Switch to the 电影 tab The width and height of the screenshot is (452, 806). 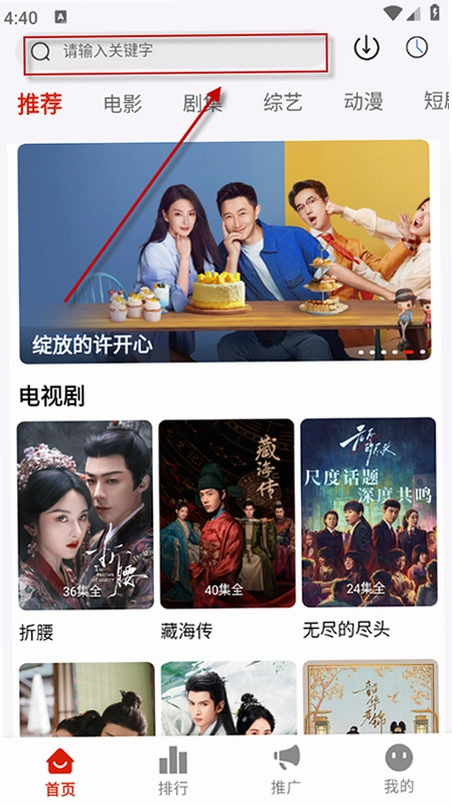coord(123,103)
